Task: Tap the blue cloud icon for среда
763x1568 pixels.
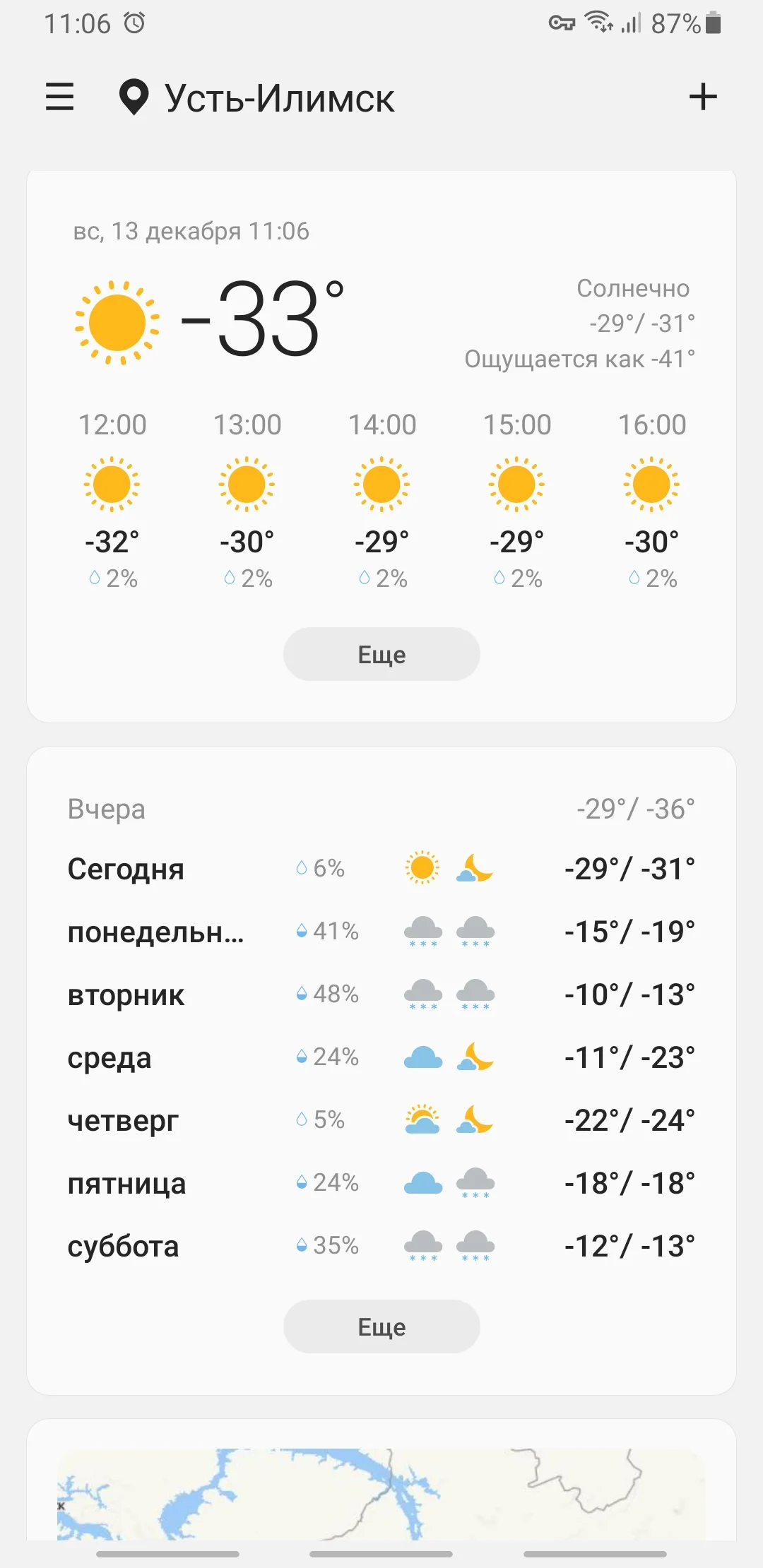Action: coord(422,1056)
